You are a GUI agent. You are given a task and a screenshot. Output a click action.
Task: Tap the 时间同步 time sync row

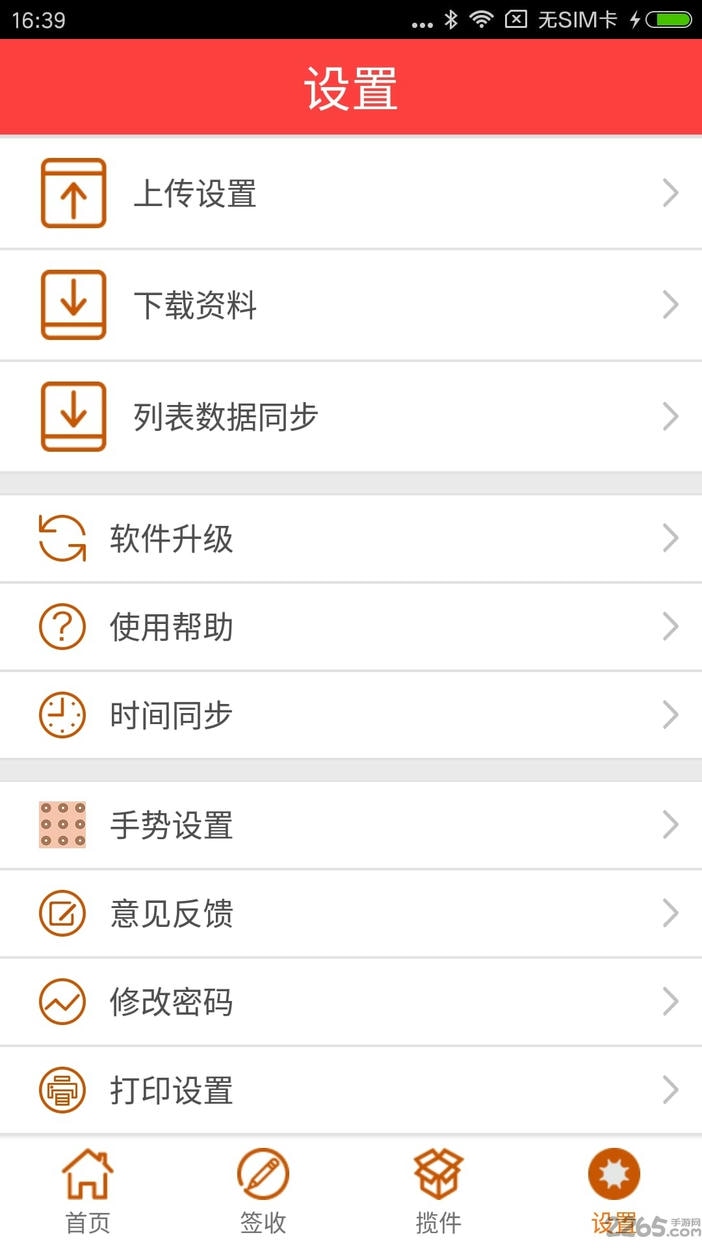350,715
